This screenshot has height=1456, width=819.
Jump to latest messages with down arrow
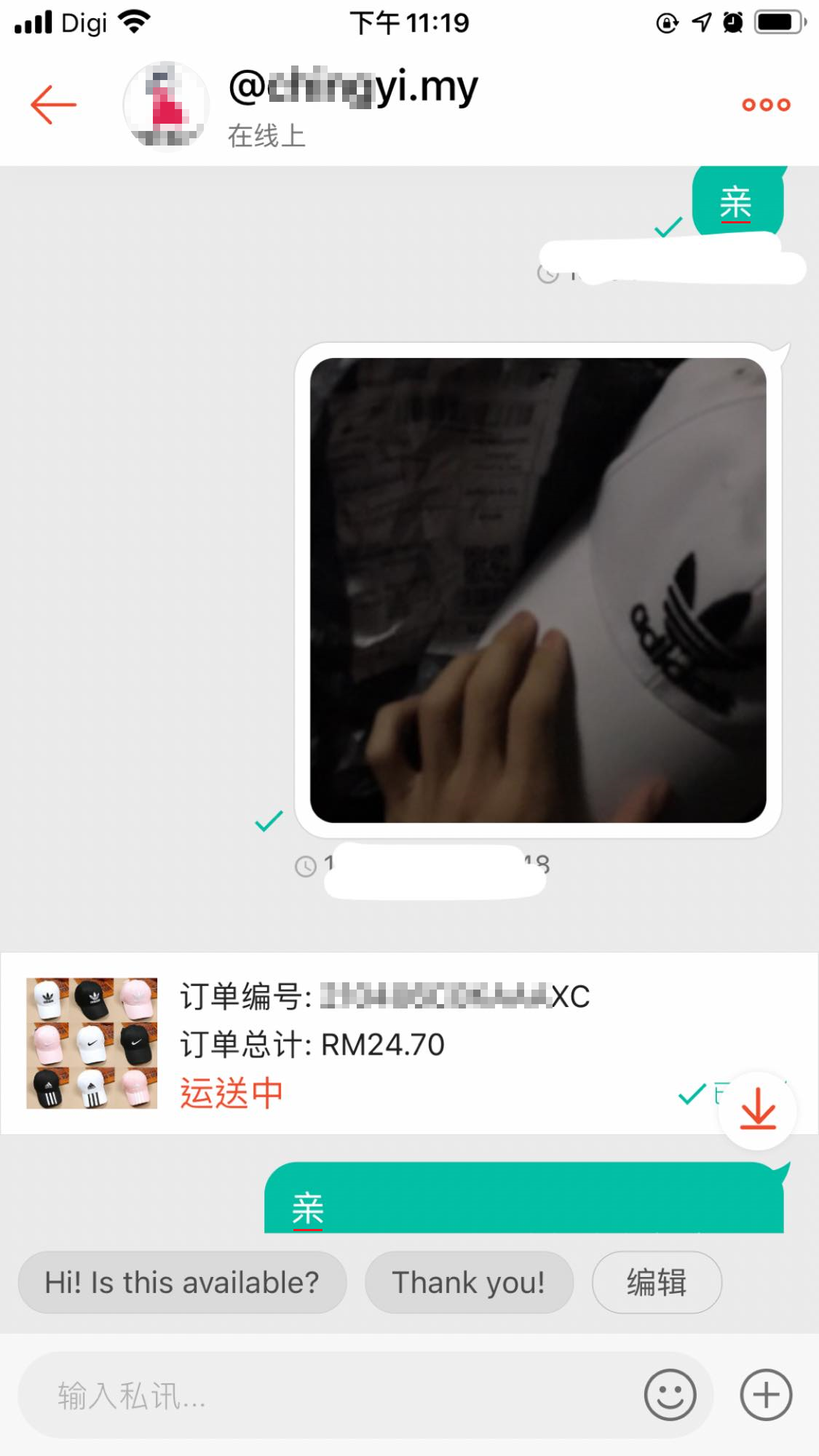coord(758,1110)
